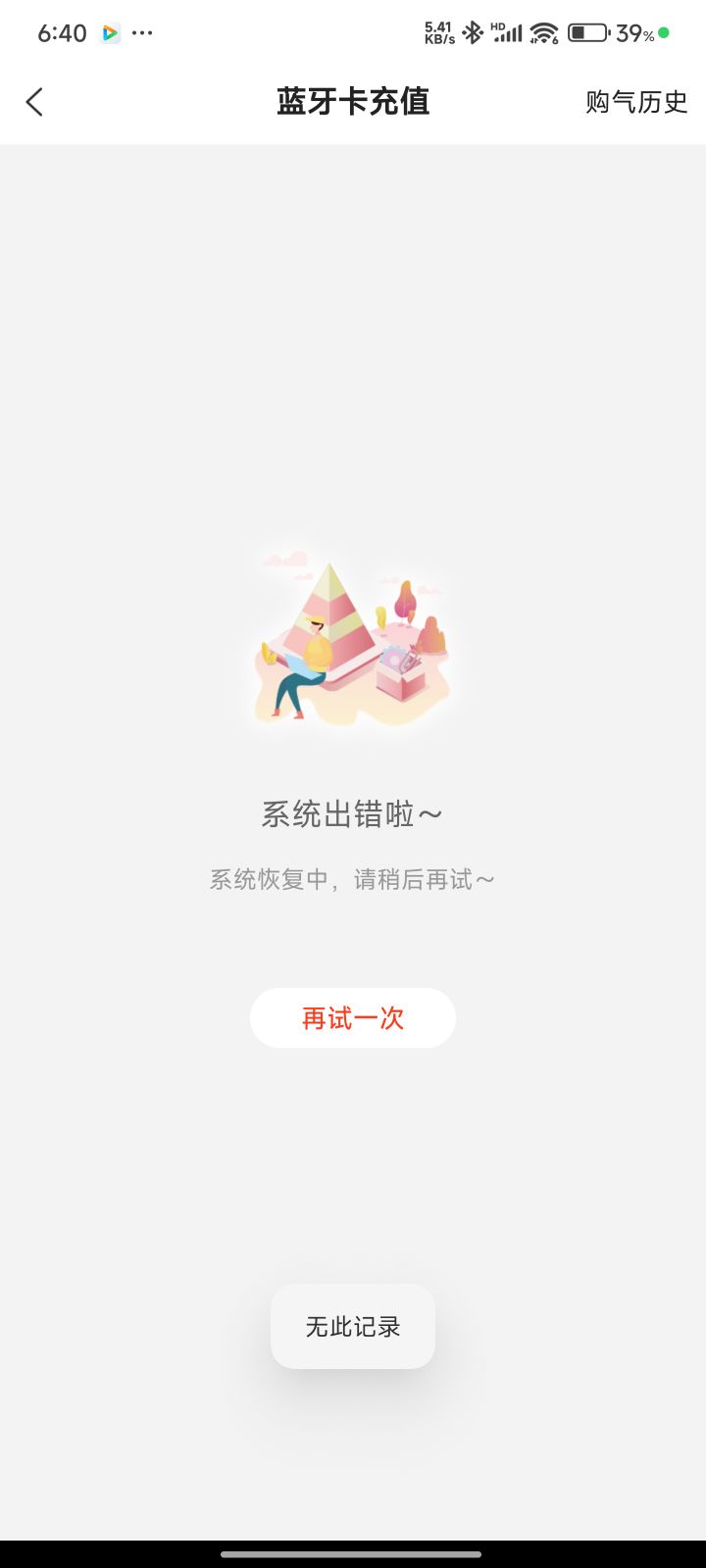The image size is (706, 1568).
Task: Open 购气历史 purchase history
Action: click(636, 102)
